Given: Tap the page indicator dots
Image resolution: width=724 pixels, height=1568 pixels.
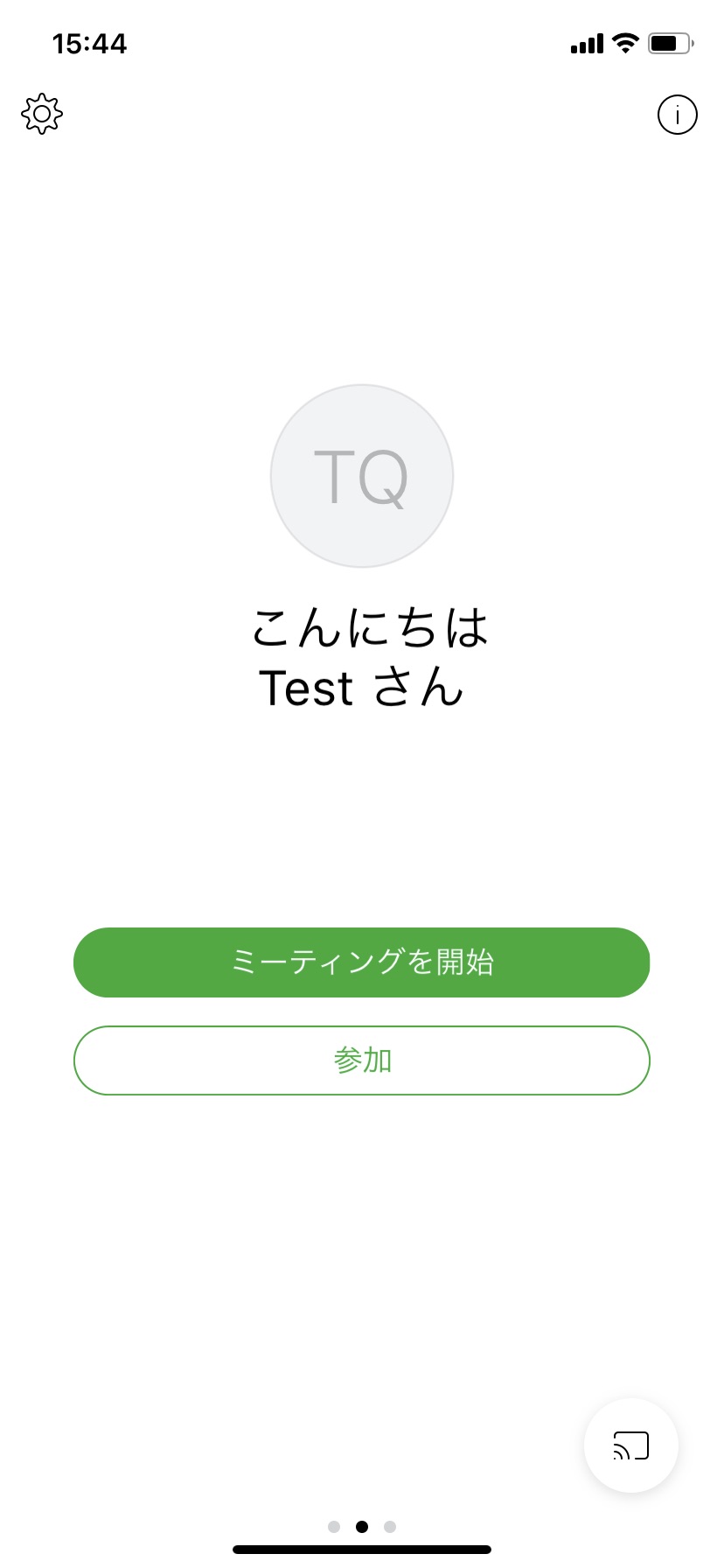Looking at the screenshot, I should tap(362, 1527).
